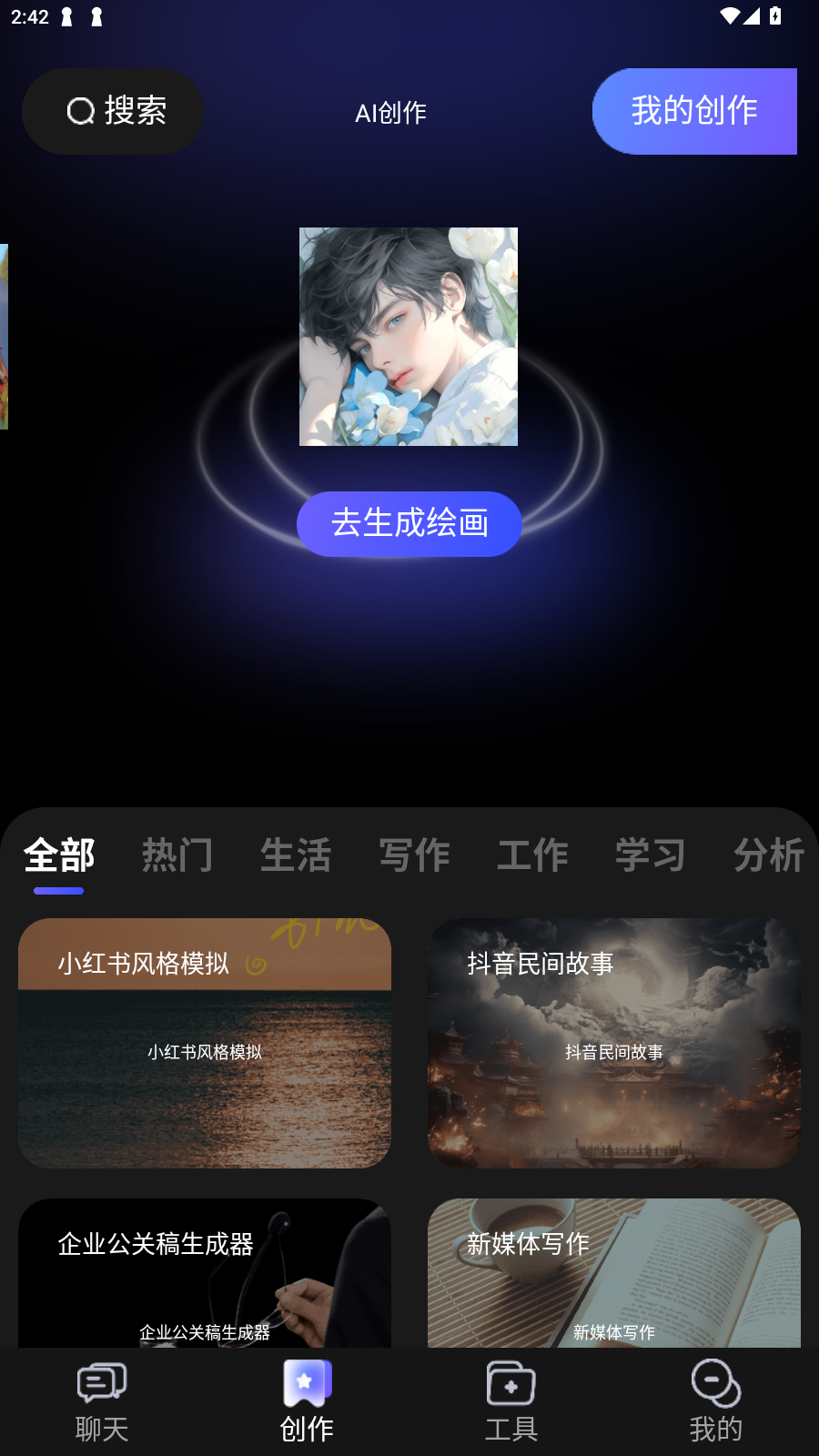The width and height of the screenshot is (819, 1456).
Task: Select the 全部 category tab
Action: [59, 855]
